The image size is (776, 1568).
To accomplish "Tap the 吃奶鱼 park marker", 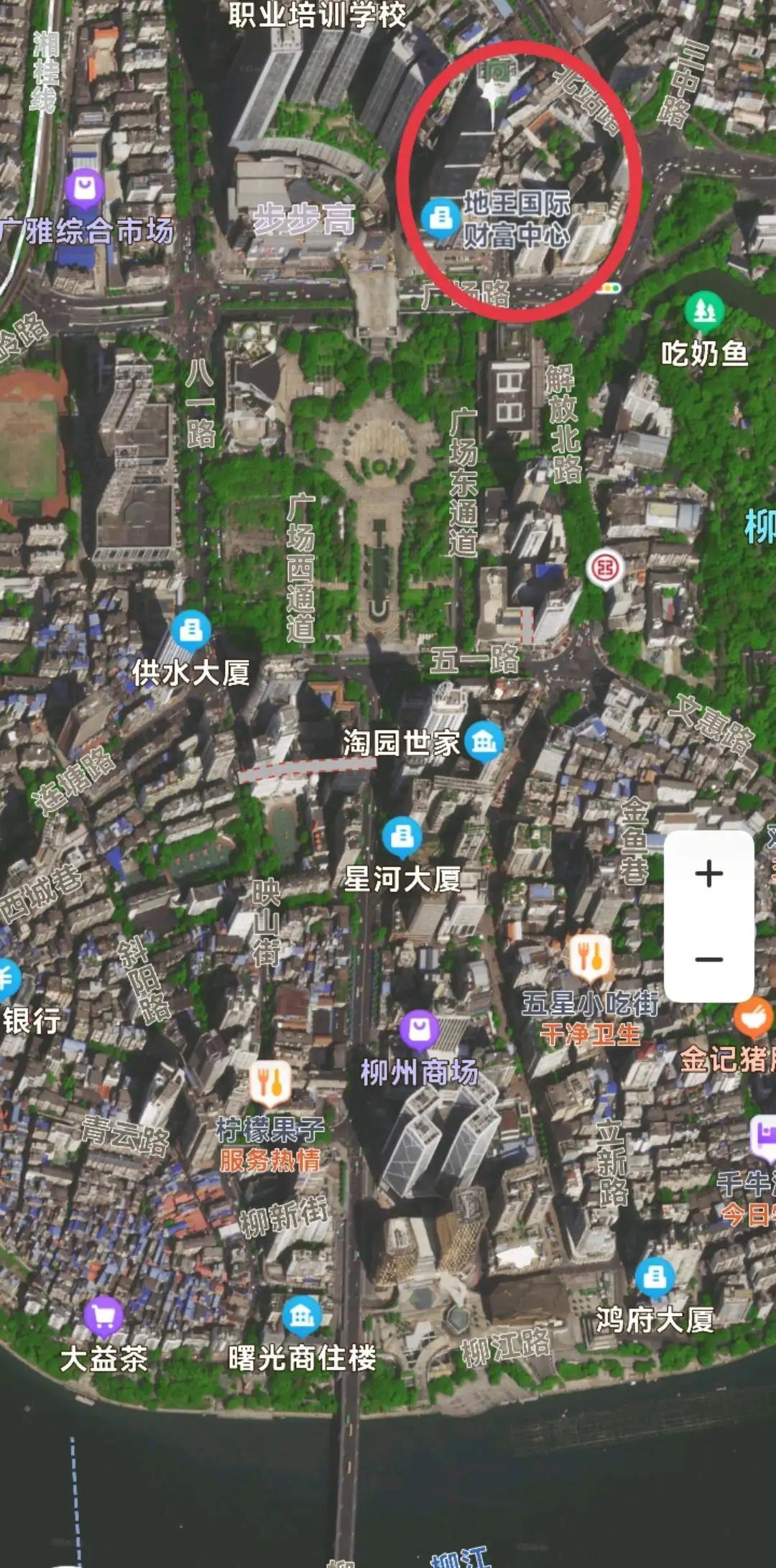I will (703, 310).
